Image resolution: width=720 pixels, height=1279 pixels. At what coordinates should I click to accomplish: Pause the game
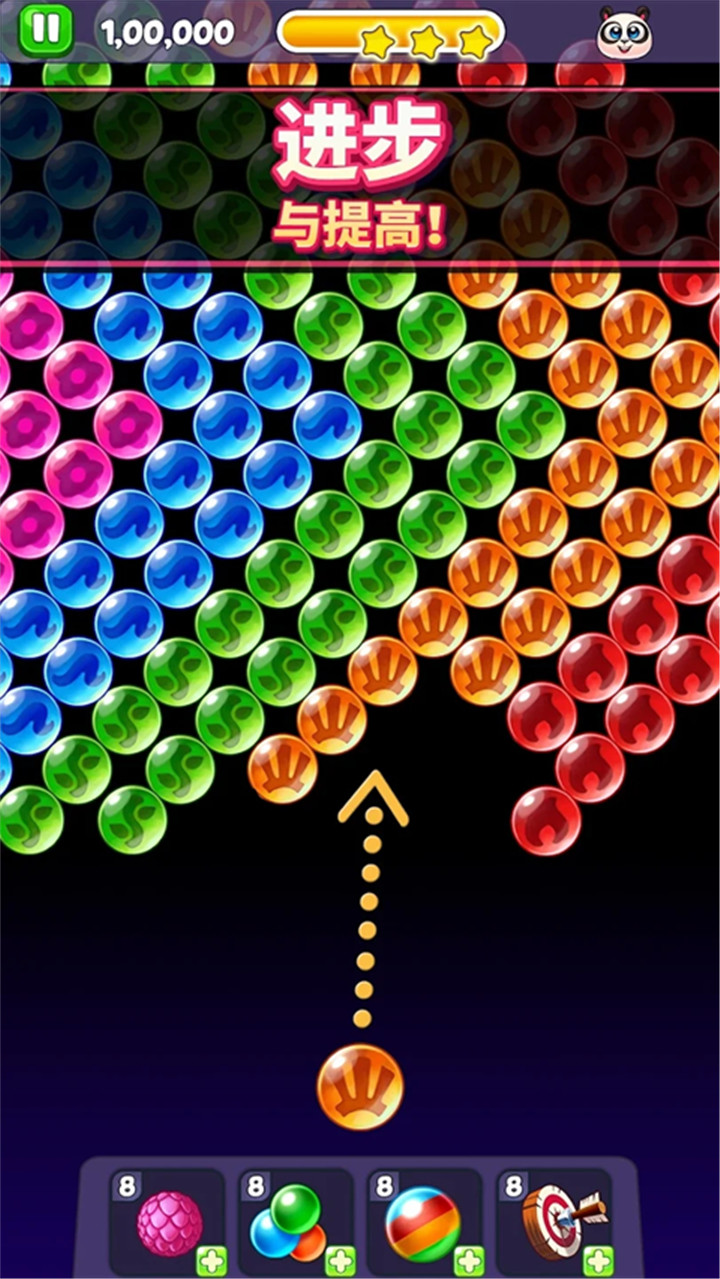(46, 30)
